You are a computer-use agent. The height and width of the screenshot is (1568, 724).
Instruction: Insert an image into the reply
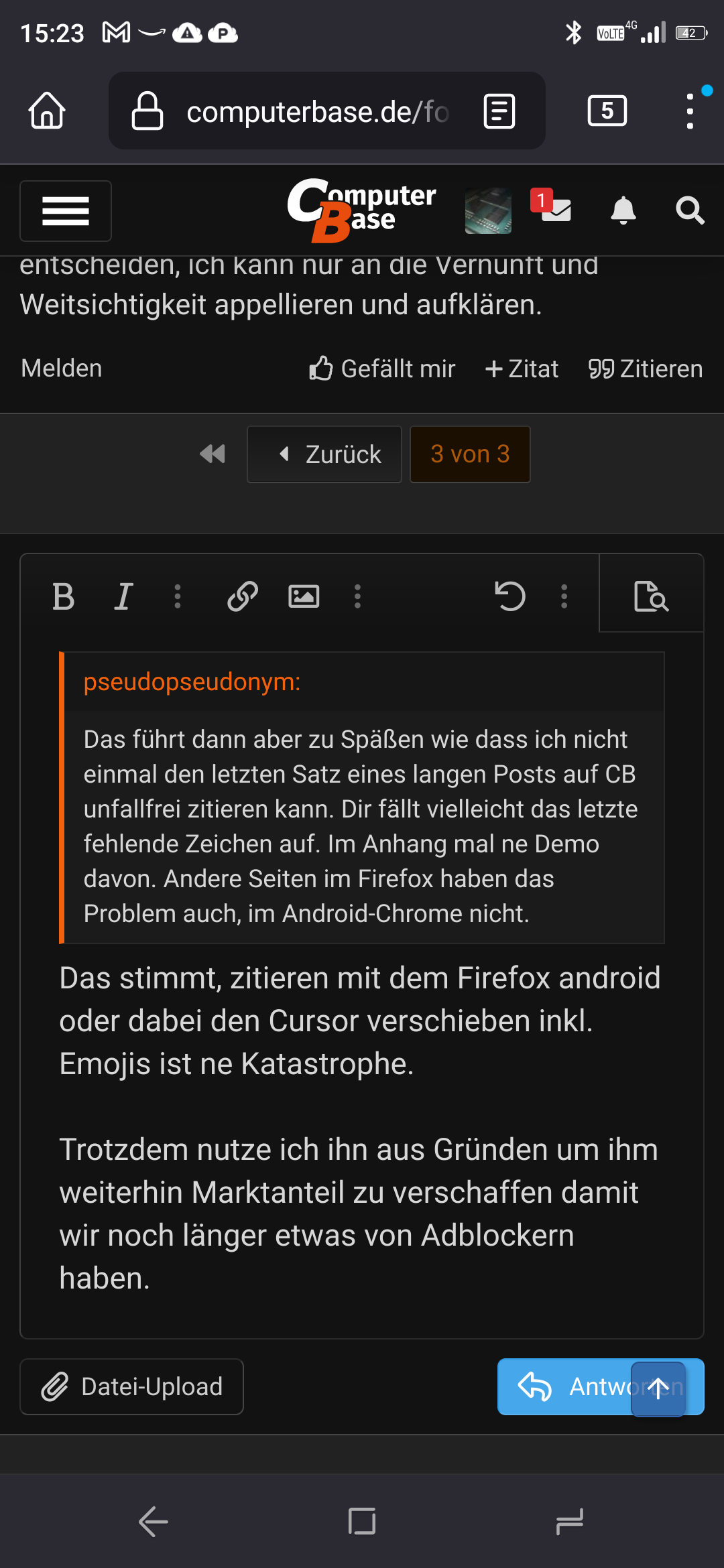tap(303, 595)
